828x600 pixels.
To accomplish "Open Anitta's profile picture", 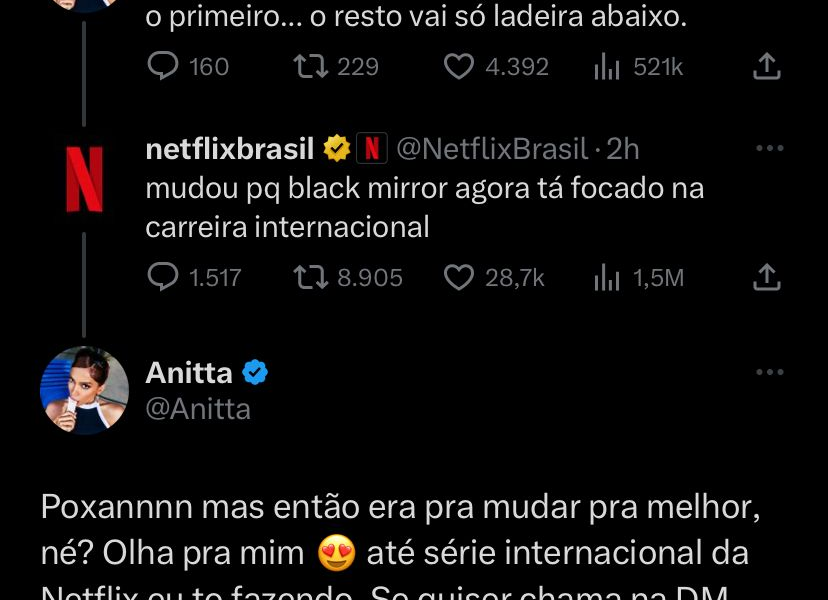I will (x=84, y=390).
